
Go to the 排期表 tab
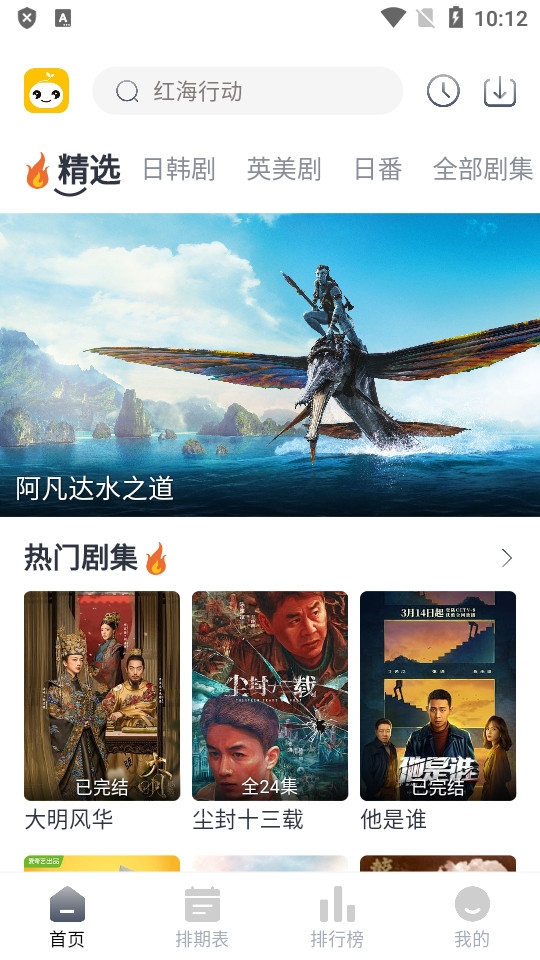point(202,918)
